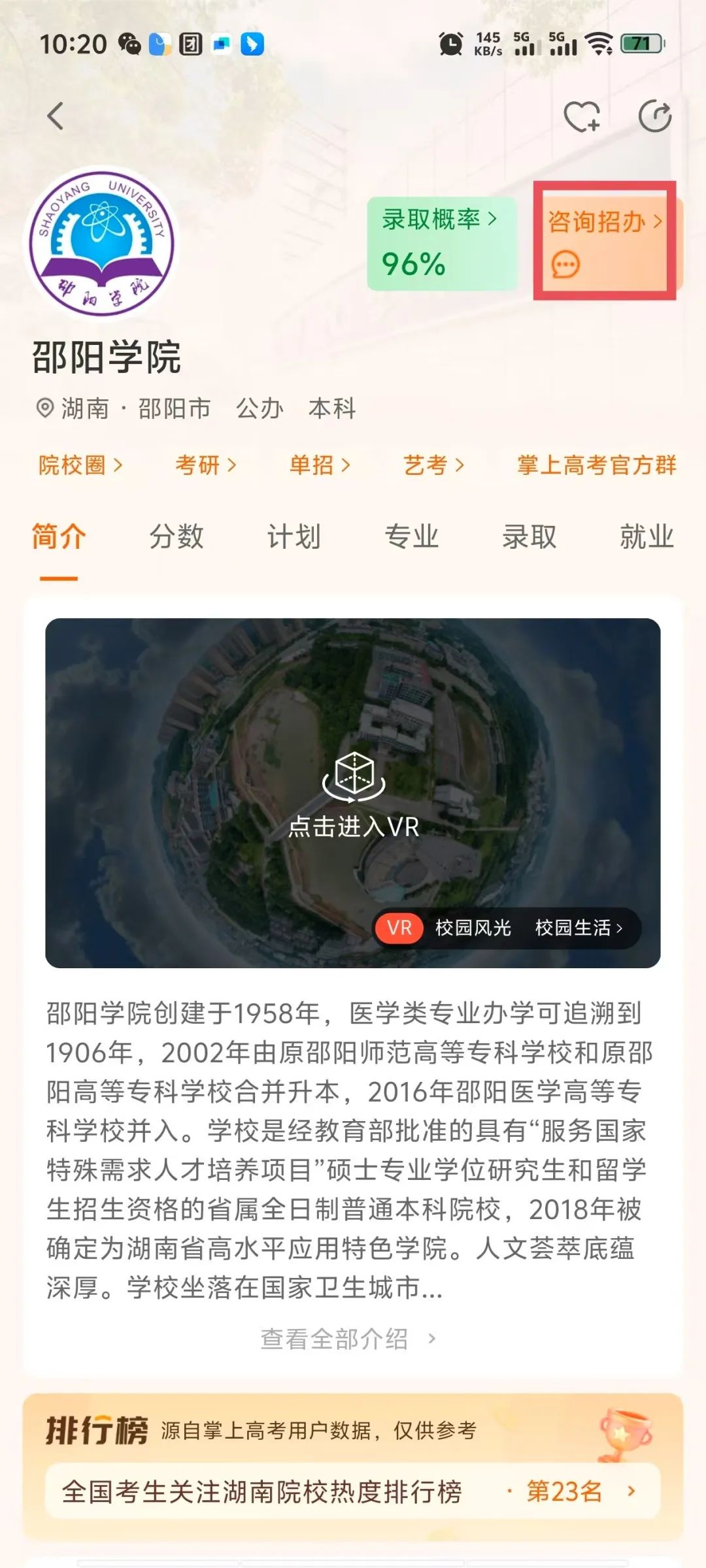Tap 咨询招办 to contact admissions

605,242
